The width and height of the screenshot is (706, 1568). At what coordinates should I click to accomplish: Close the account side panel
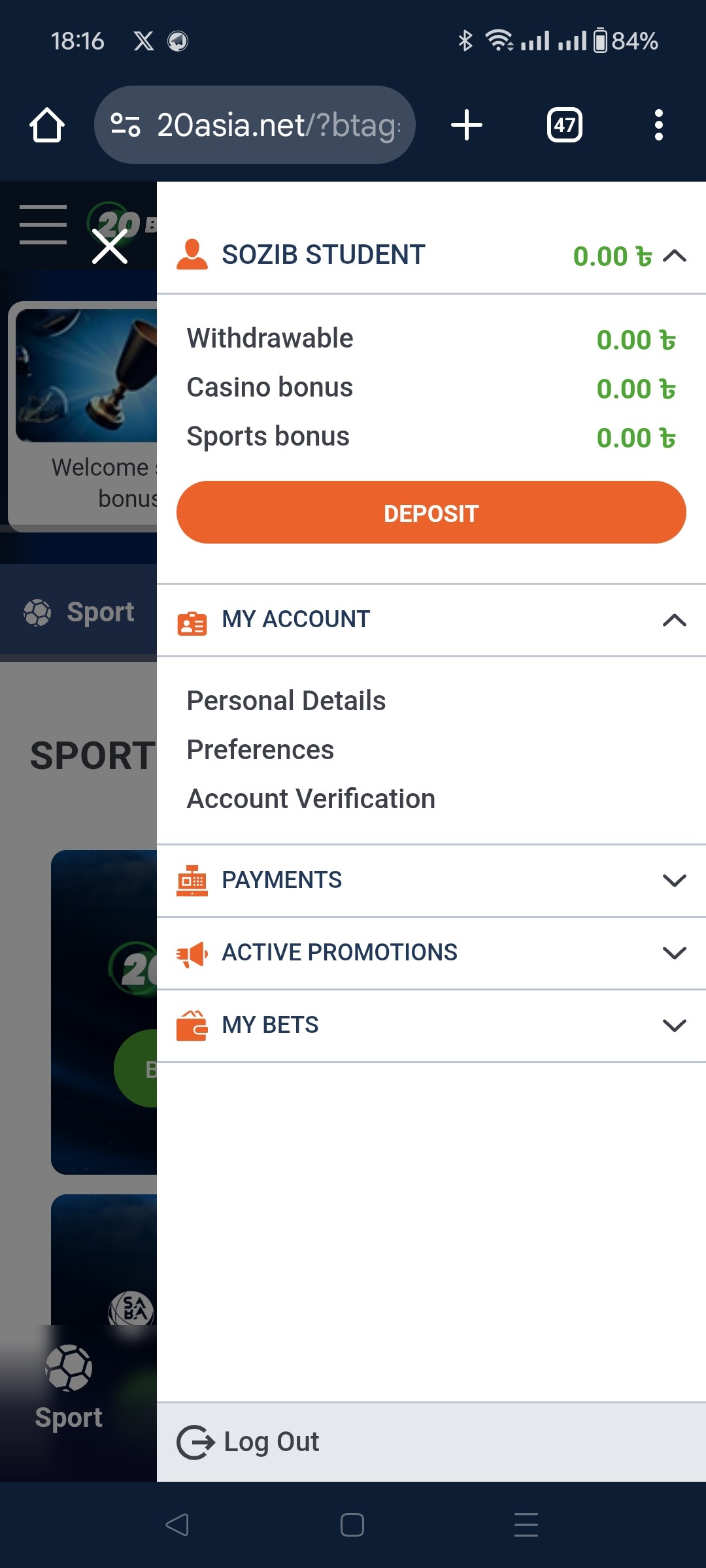pos(110,247)
